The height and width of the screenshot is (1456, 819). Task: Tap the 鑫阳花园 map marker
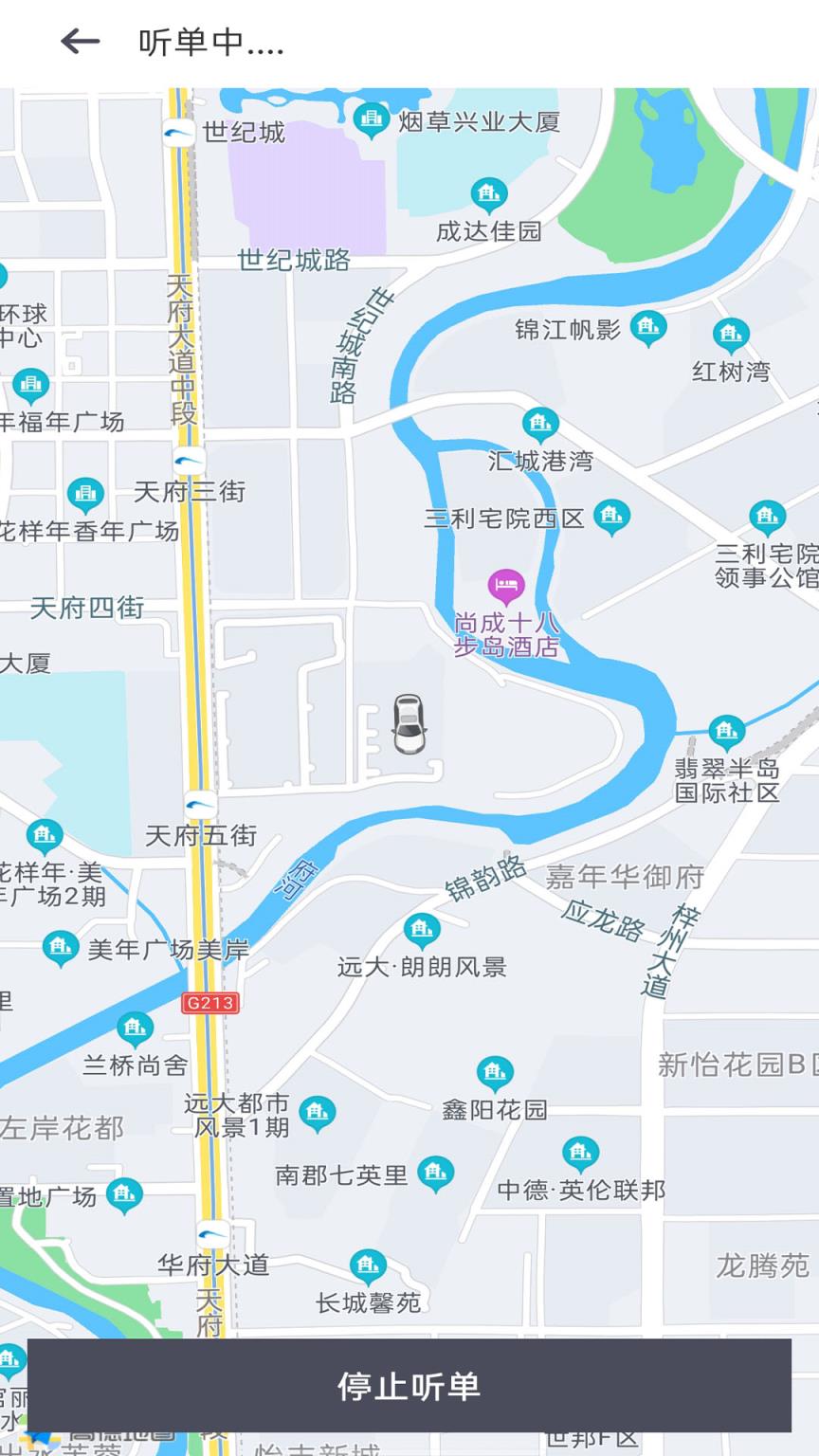point(493,1071)
